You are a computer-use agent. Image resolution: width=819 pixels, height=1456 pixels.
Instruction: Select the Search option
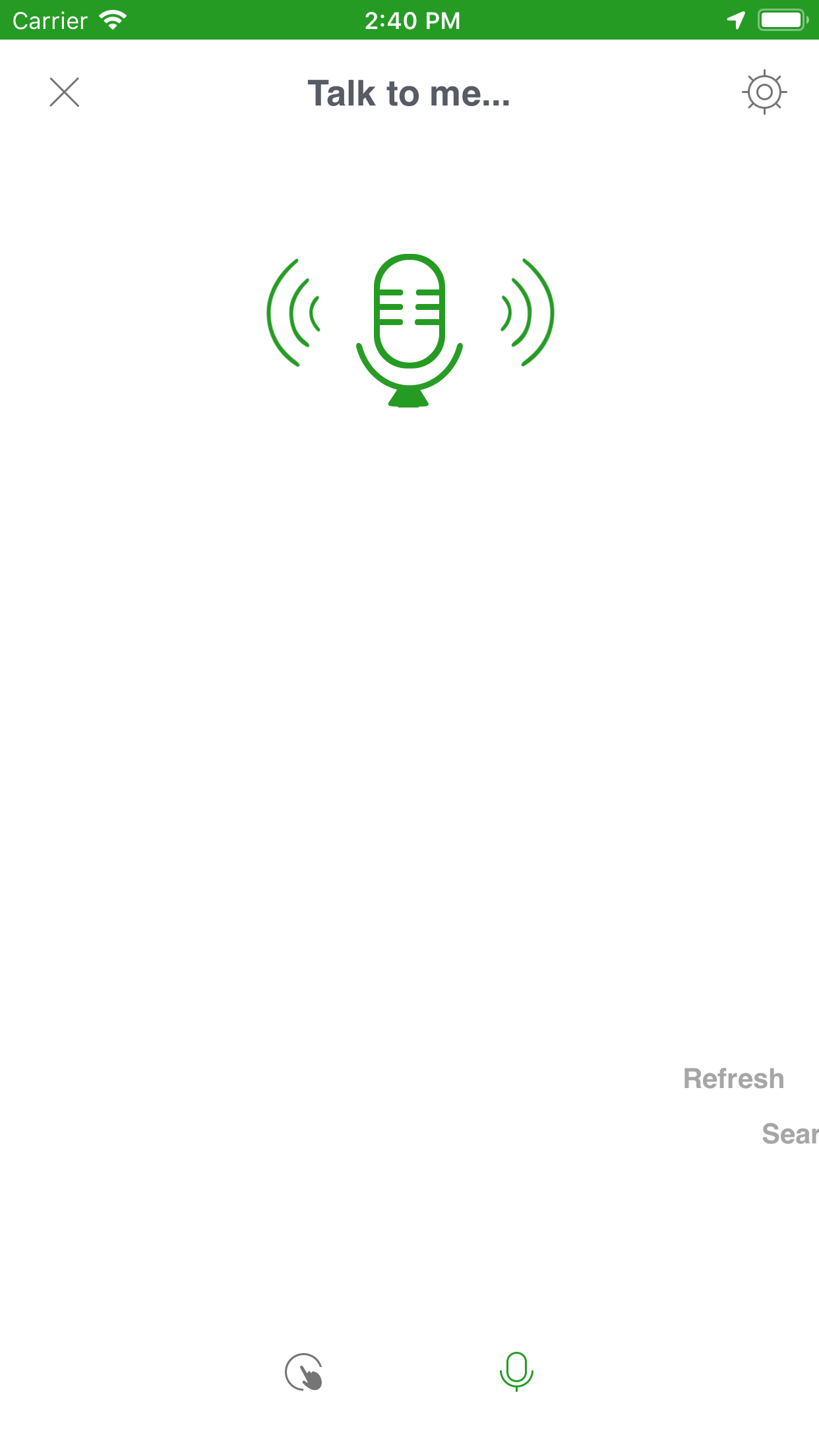coord(789,1134)
